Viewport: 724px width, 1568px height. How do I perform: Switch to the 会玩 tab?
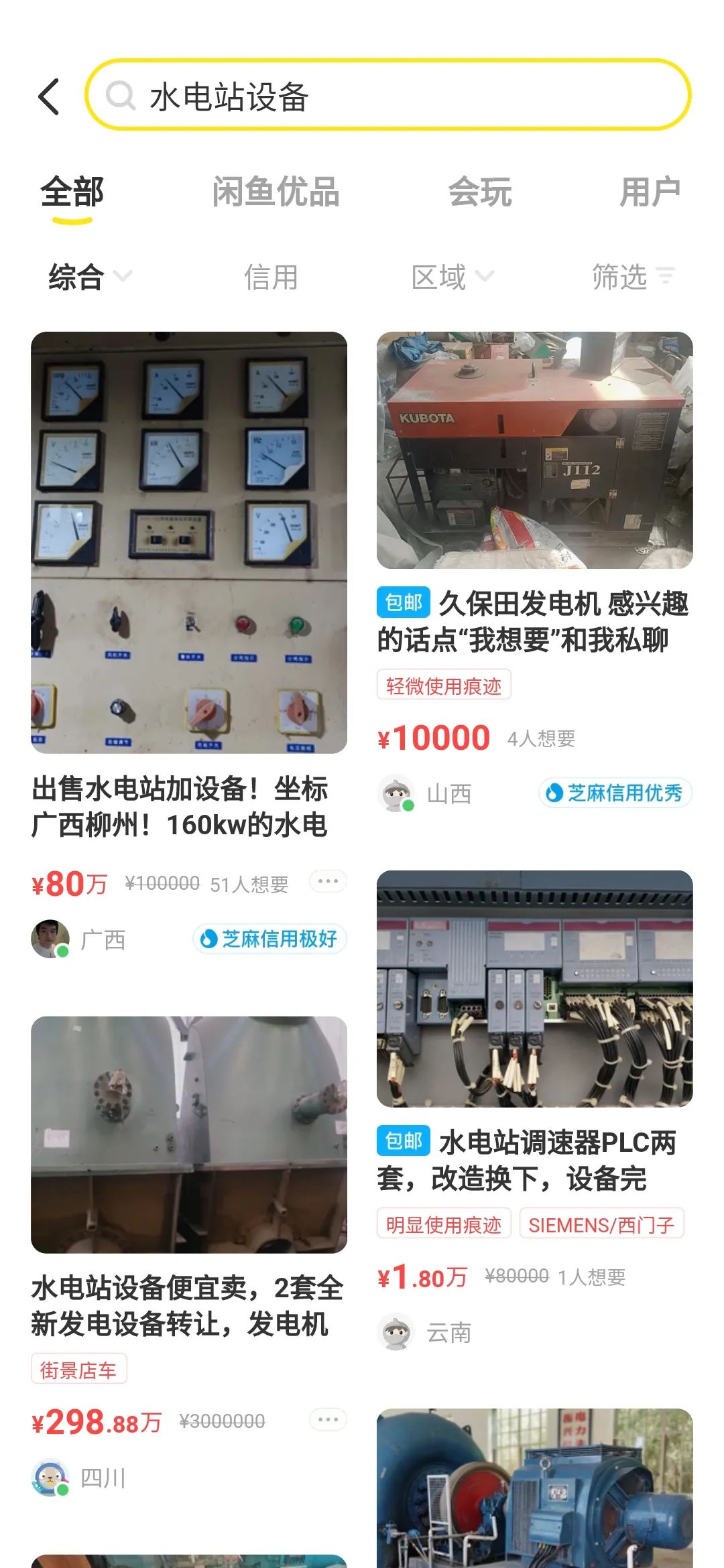click(480, 192)
